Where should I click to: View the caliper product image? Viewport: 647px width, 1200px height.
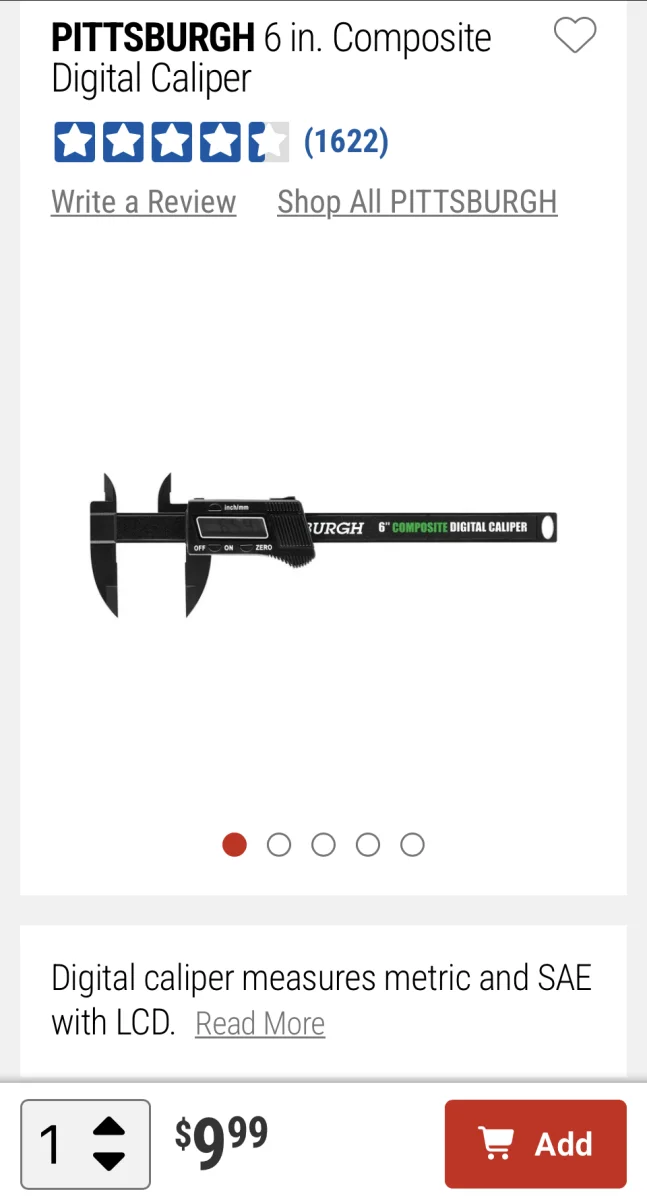click(323, 545)
